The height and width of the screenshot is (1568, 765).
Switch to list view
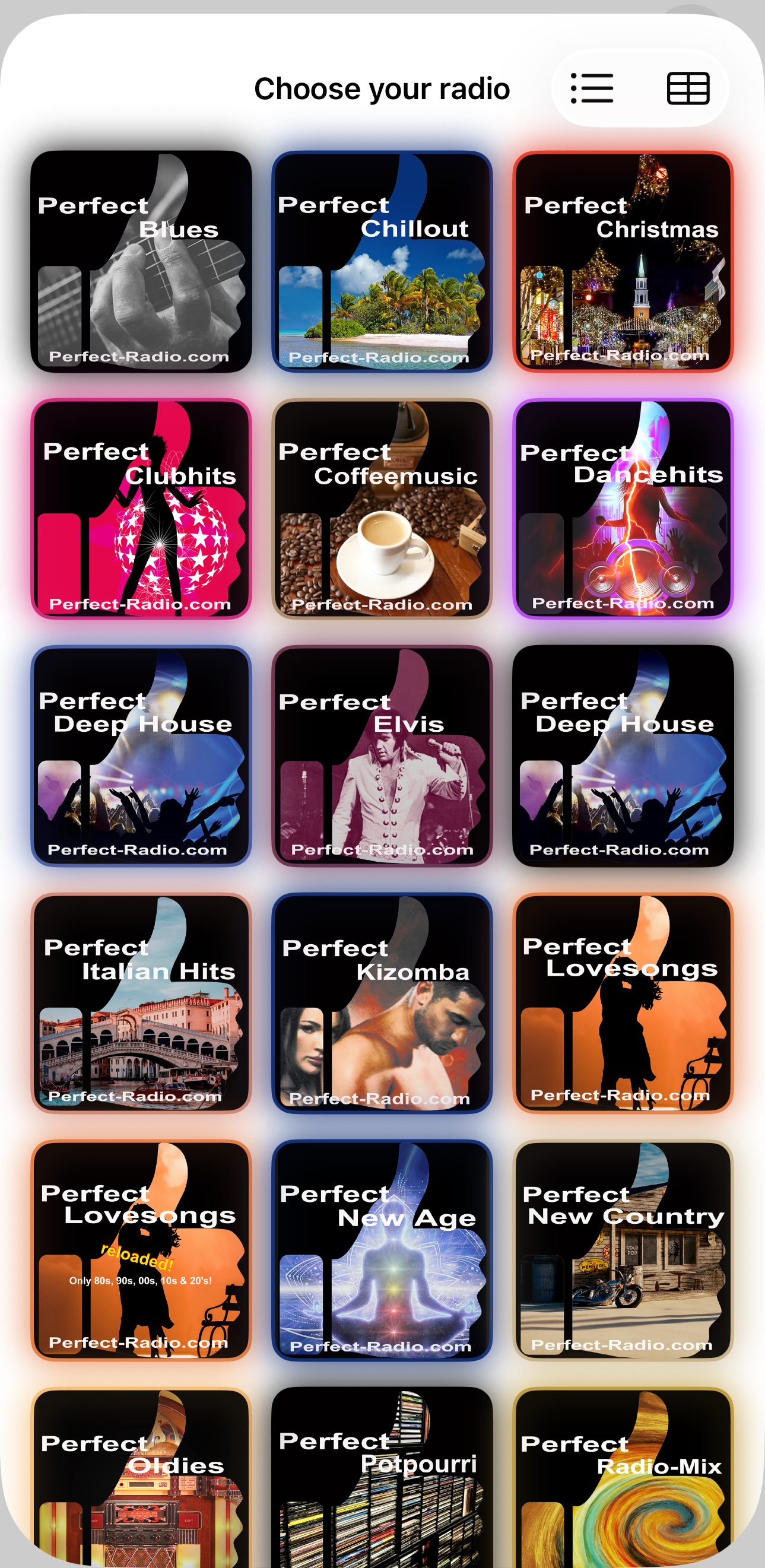pyautogui.click(x=592, y=89)
